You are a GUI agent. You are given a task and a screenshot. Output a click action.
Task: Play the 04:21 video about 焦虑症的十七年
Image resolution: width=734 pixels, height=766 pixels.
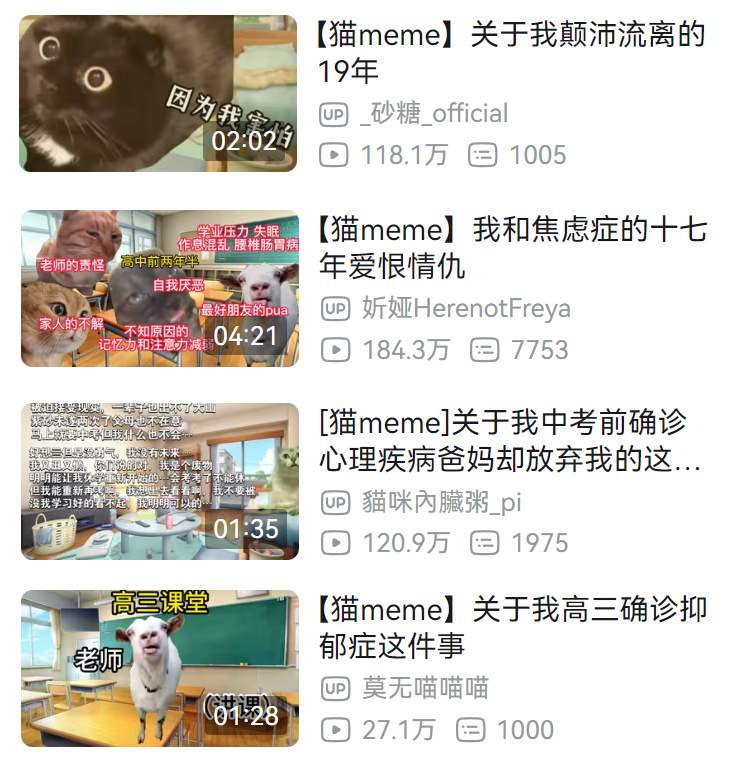[159, 287]
